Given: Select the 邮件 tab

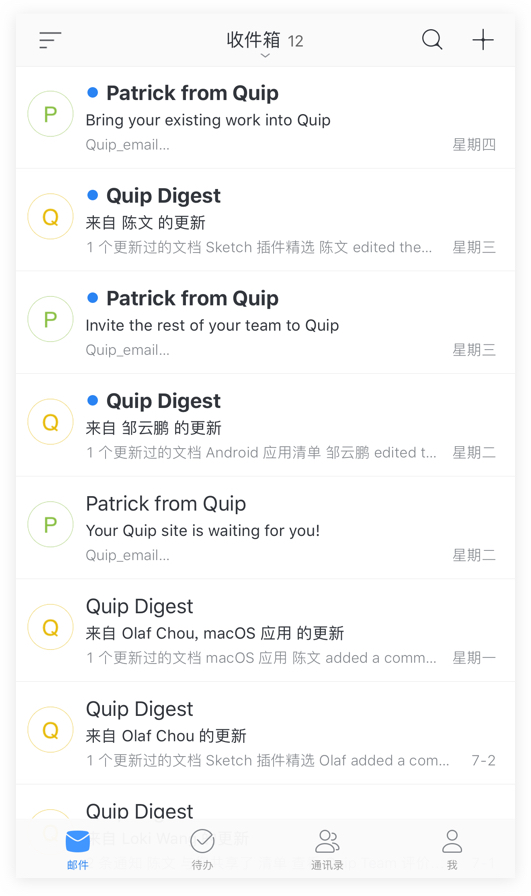Looking at the screenshot, I should click(78, 849).
